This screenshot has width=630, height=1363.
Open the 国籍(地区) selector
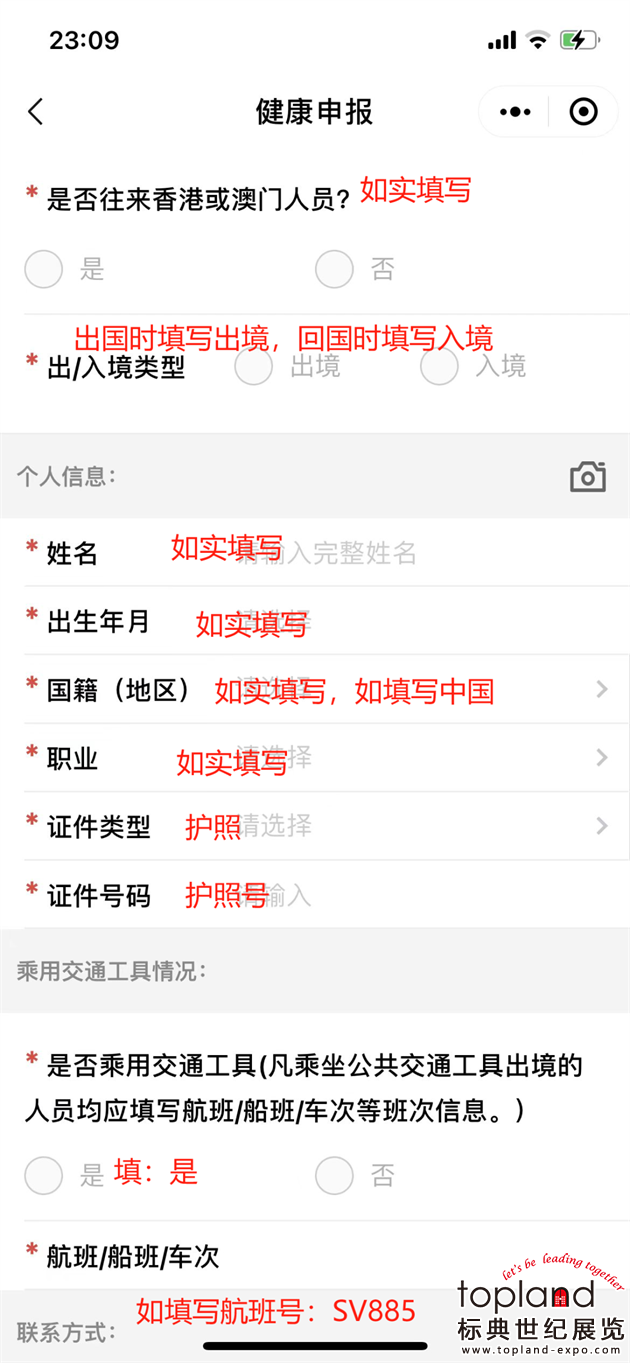point(400,689)
